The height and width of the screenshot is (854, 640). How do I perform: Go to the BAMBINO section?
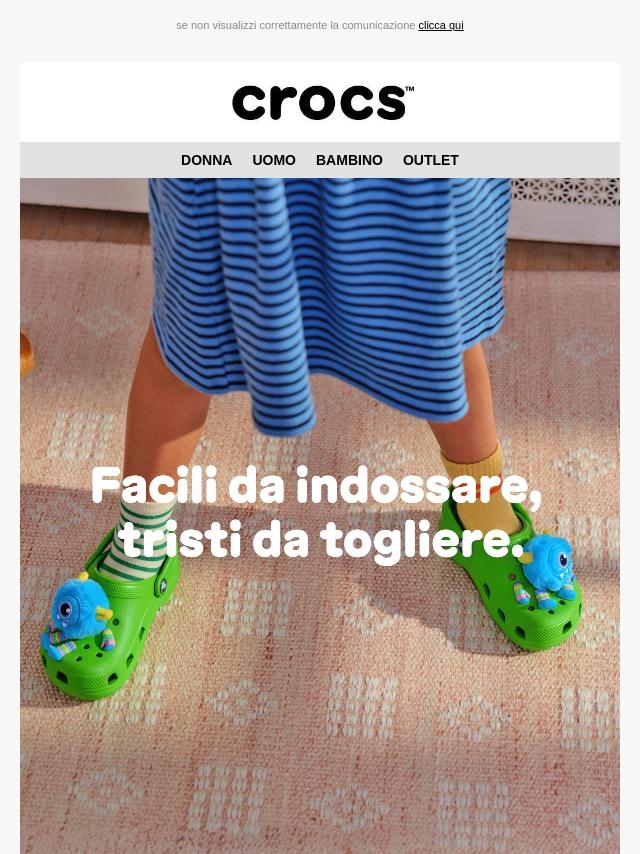coord(349,160)
